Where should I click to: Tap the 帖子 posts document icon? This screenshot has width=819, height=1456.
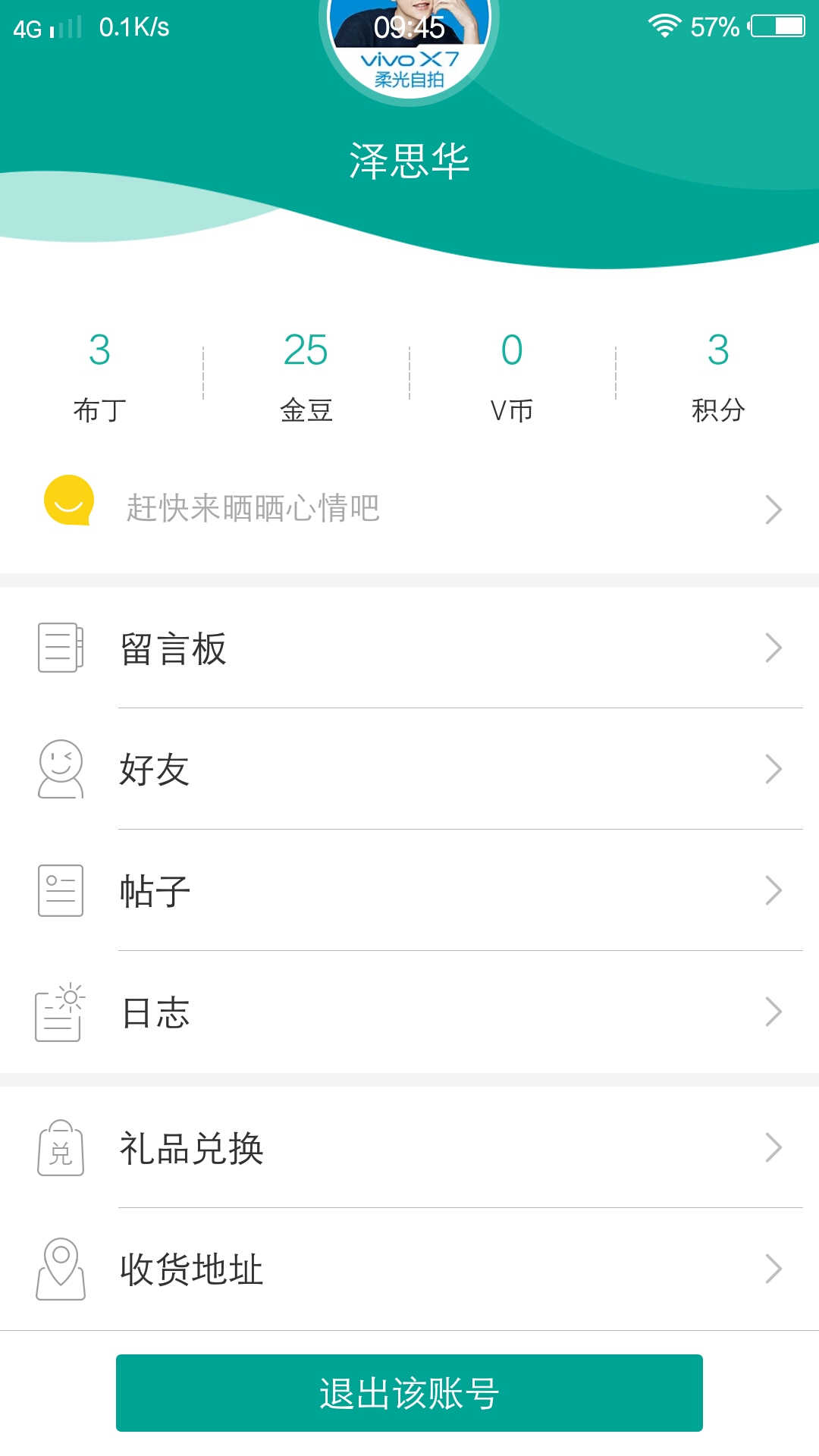point(61,891)
